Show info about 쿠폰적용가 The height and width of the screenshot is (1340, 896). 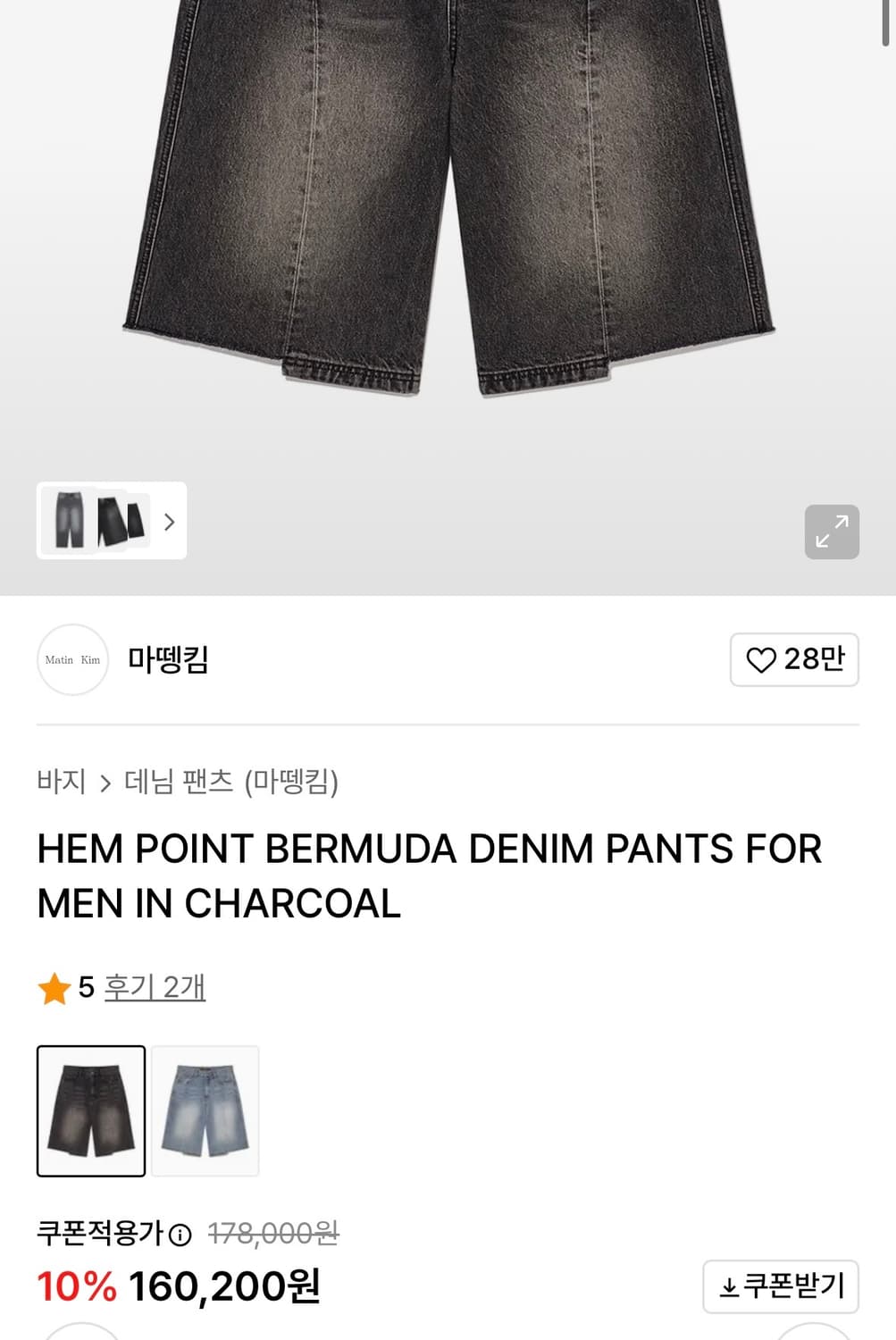(x=180, y=1235)
